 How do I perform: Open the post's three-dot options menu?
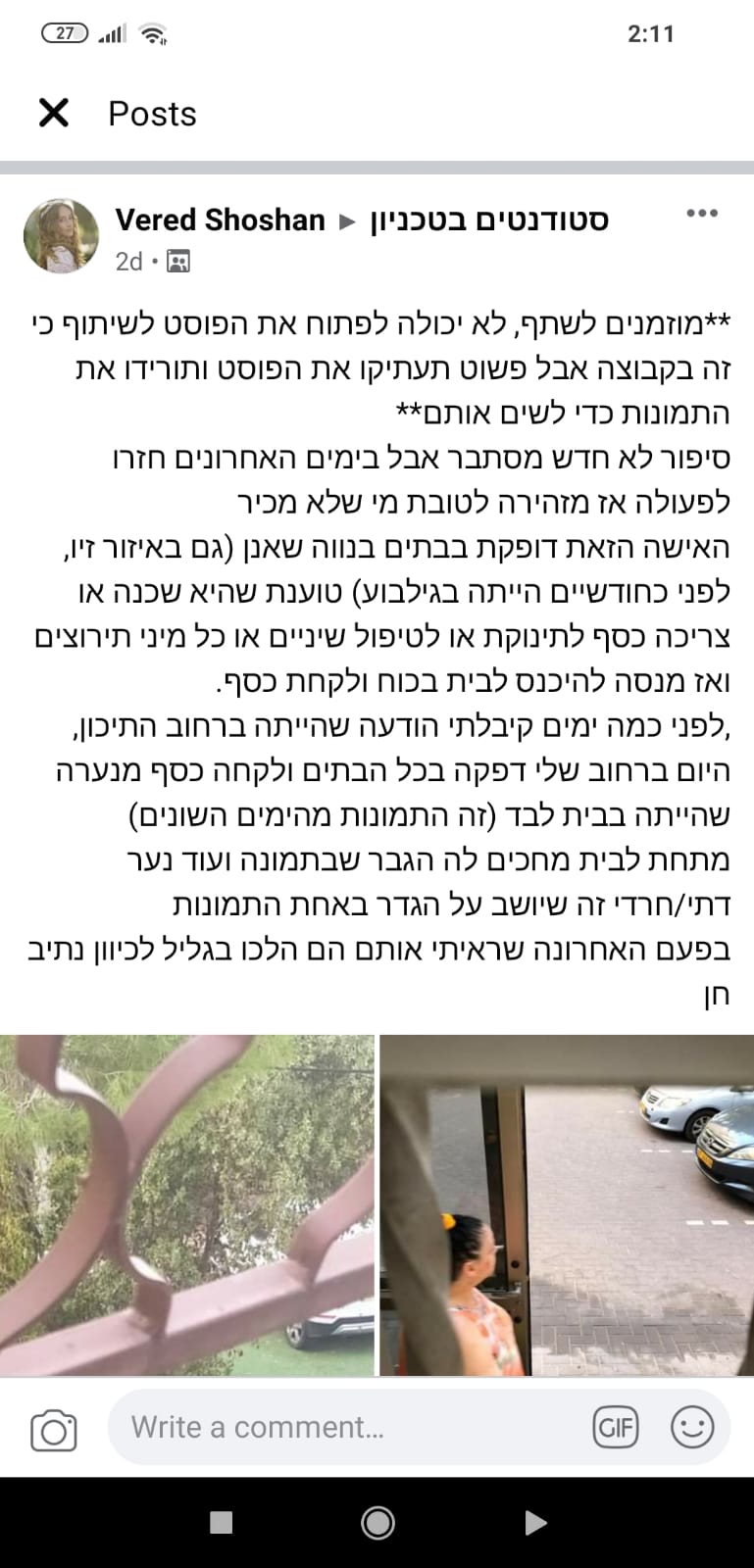(702, 215)
